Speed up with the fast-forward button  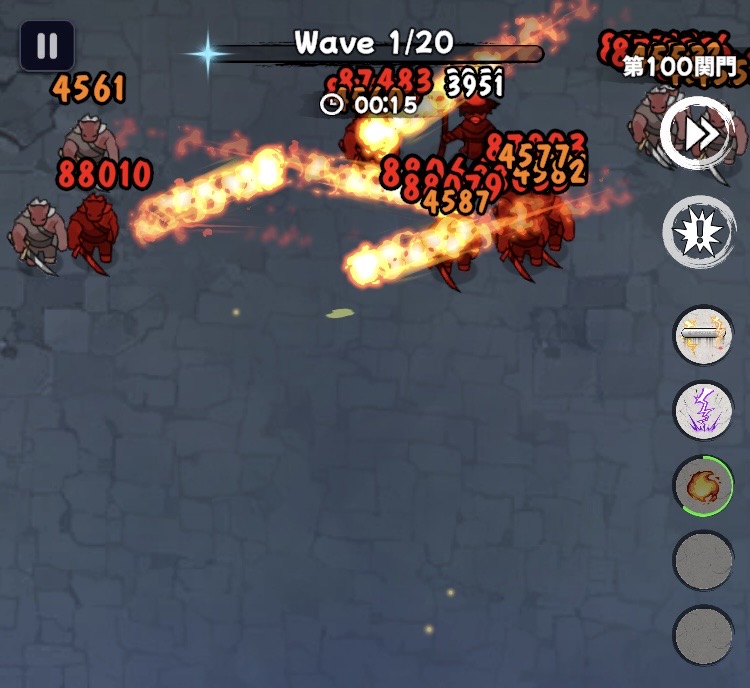click(x=696, y=133)
